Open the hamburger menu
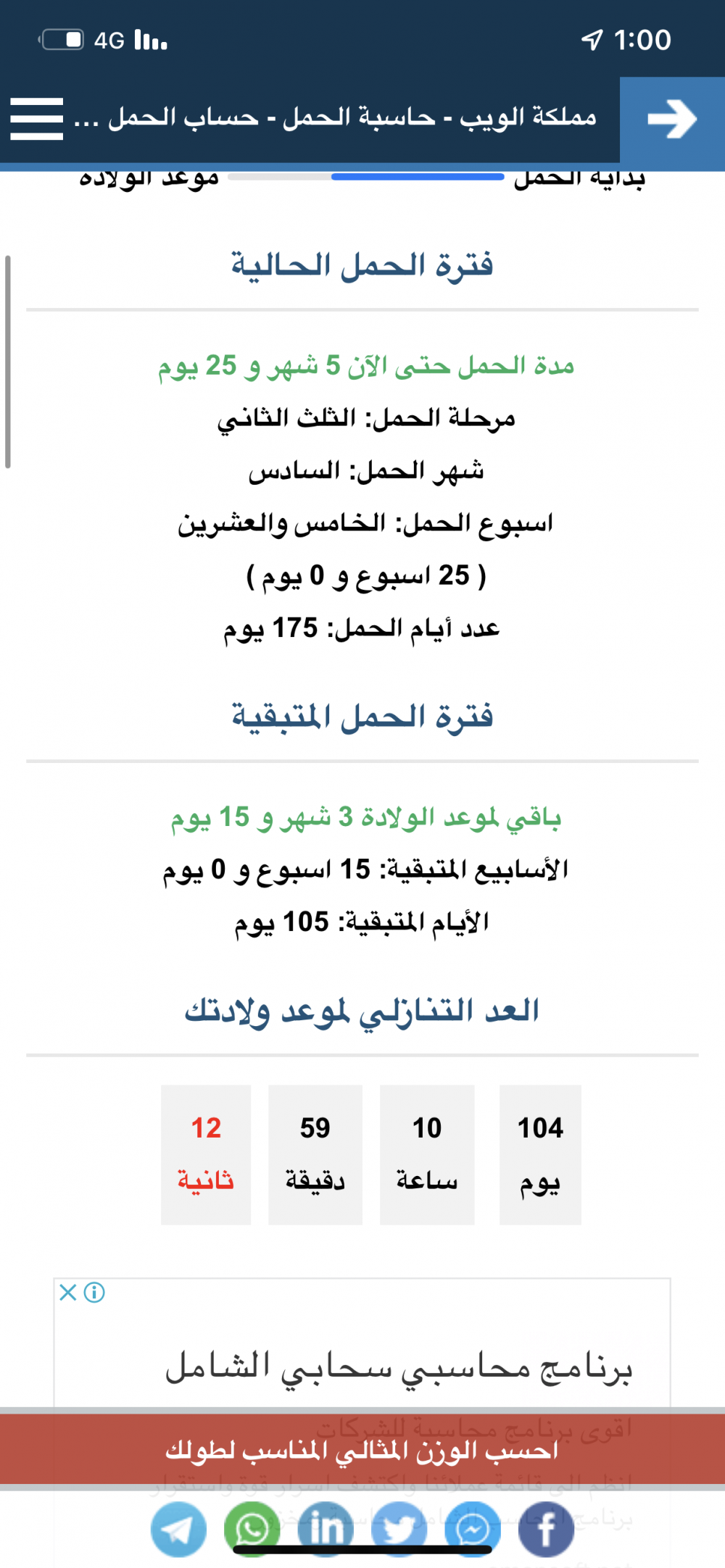This screenshot has height=1568, width=725. (36, 119)
